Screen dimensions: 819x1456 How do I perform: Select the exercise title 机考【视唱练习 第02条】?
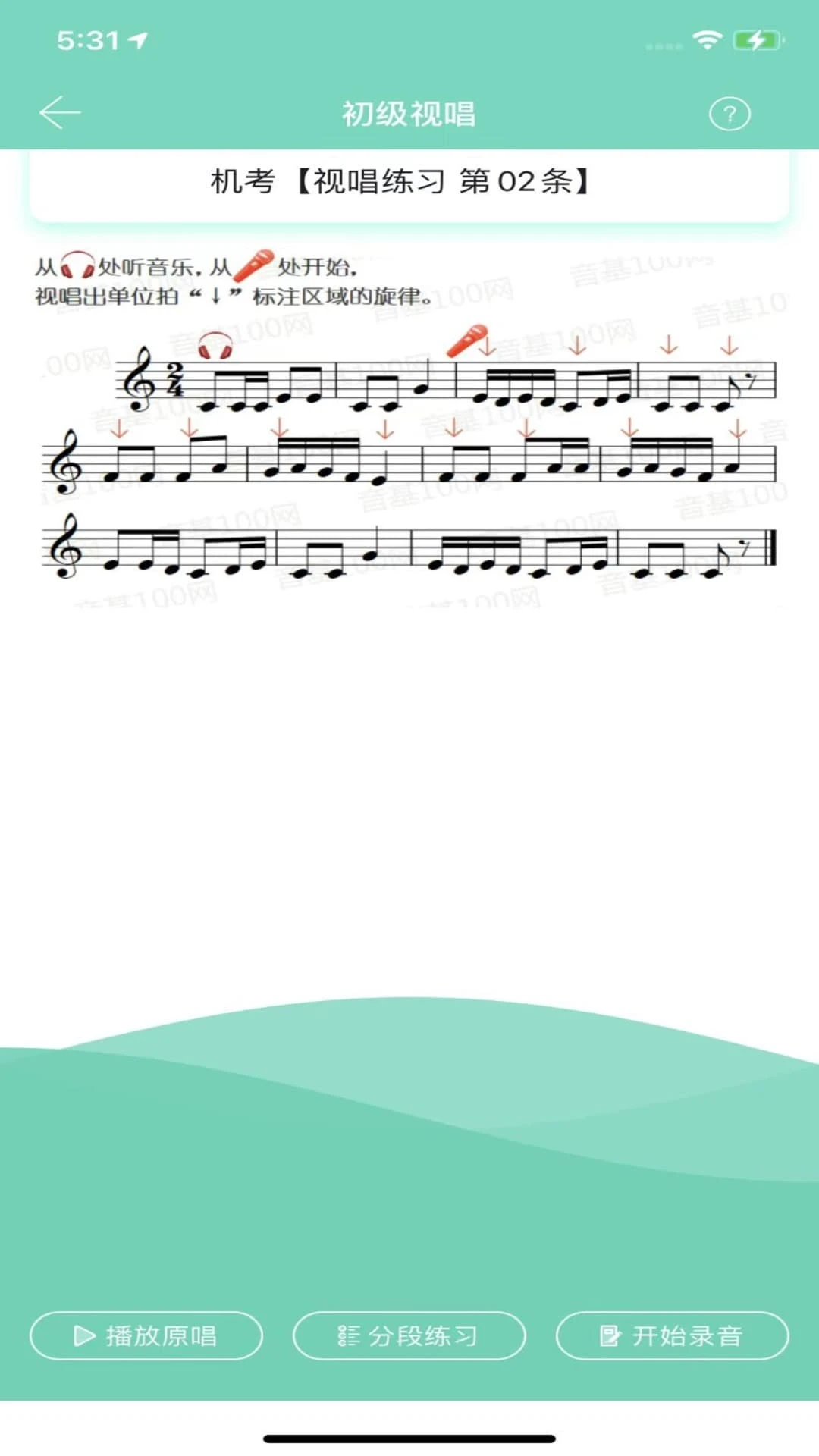400,181
